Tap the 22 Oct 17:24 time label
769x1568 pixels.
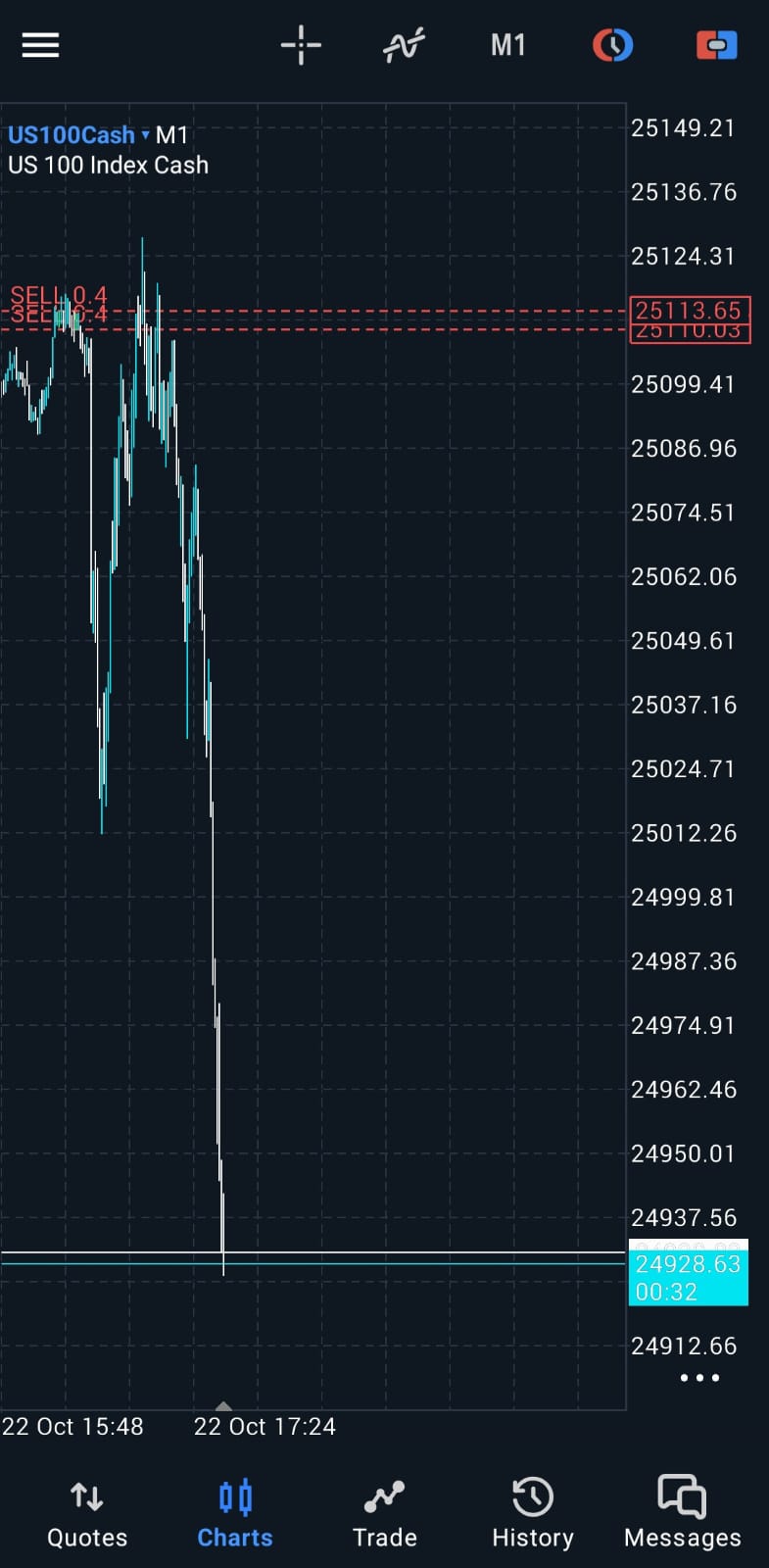264,1427
